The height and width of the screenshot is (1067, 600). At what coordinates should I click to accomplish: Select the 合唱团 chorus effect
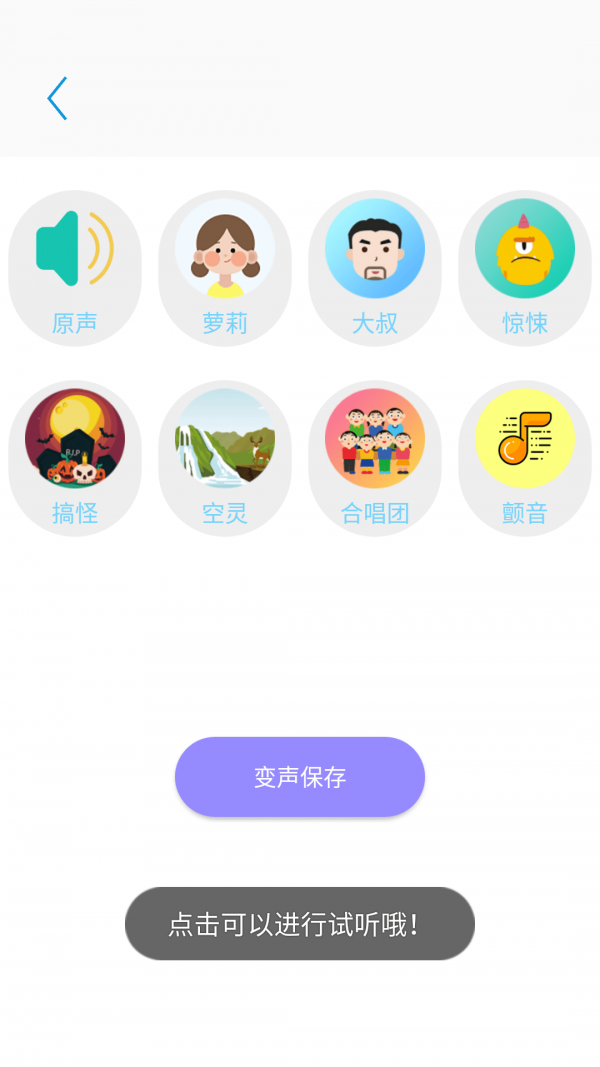375,457
